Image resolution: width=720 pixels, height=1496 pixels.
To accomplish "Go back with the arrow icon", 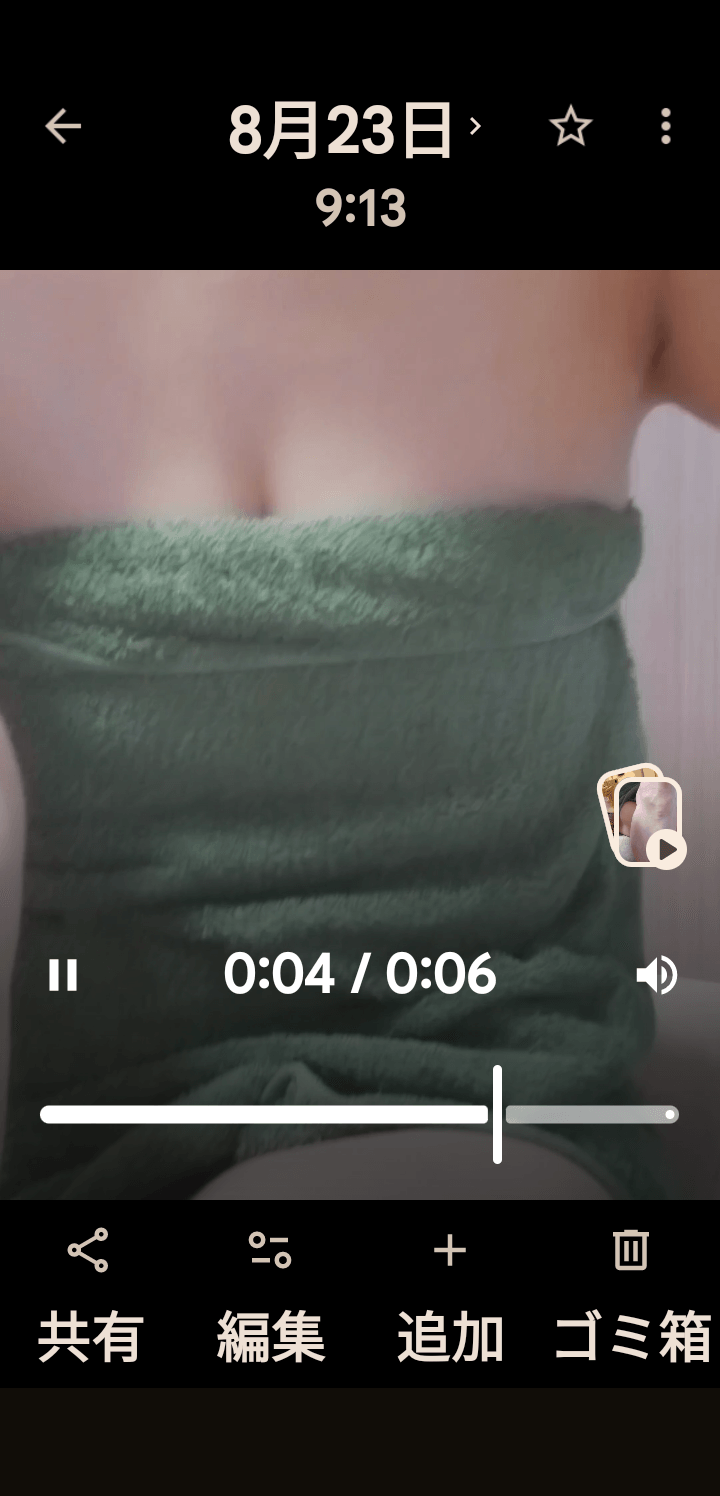I will [63, 127].
